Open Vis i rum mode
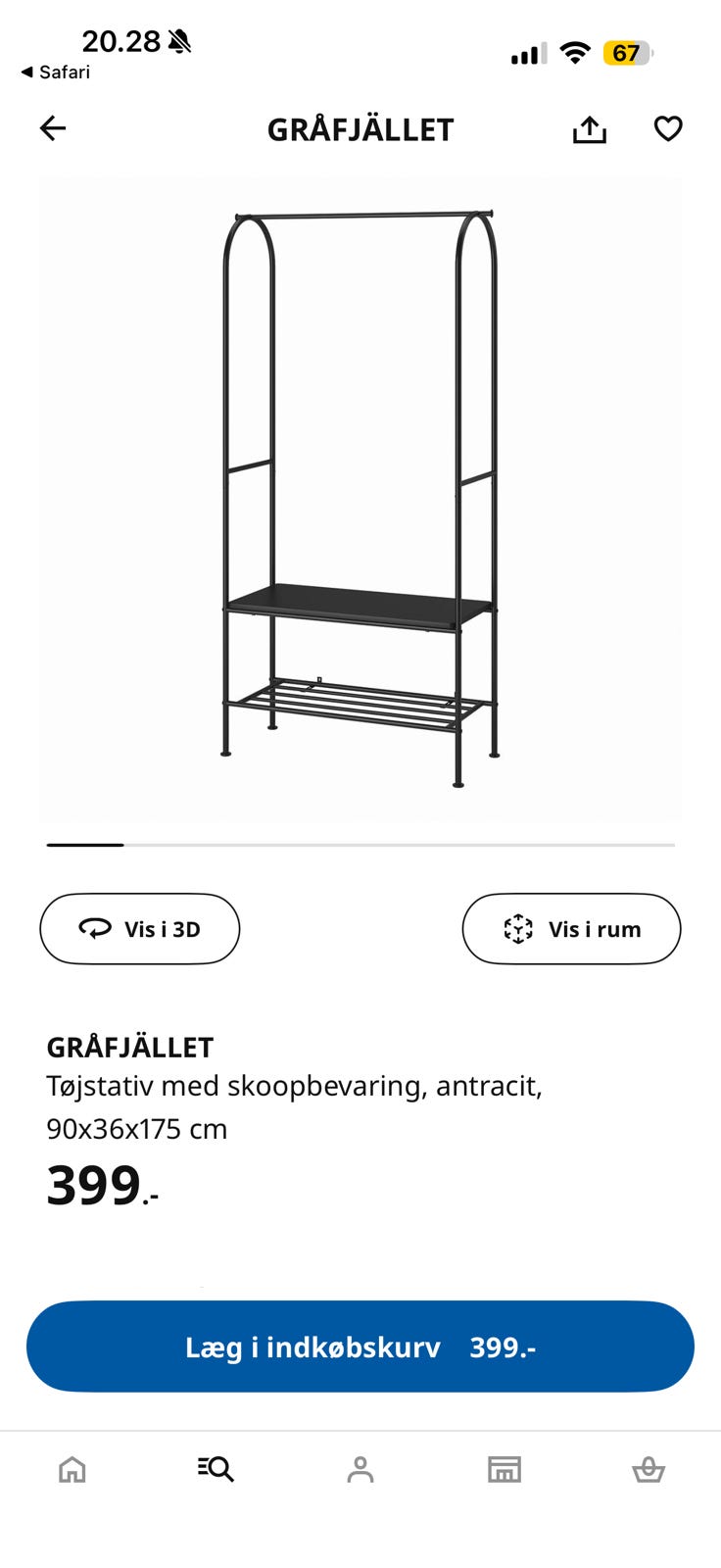Screen dimensions: 721x1568 point(571,928)
